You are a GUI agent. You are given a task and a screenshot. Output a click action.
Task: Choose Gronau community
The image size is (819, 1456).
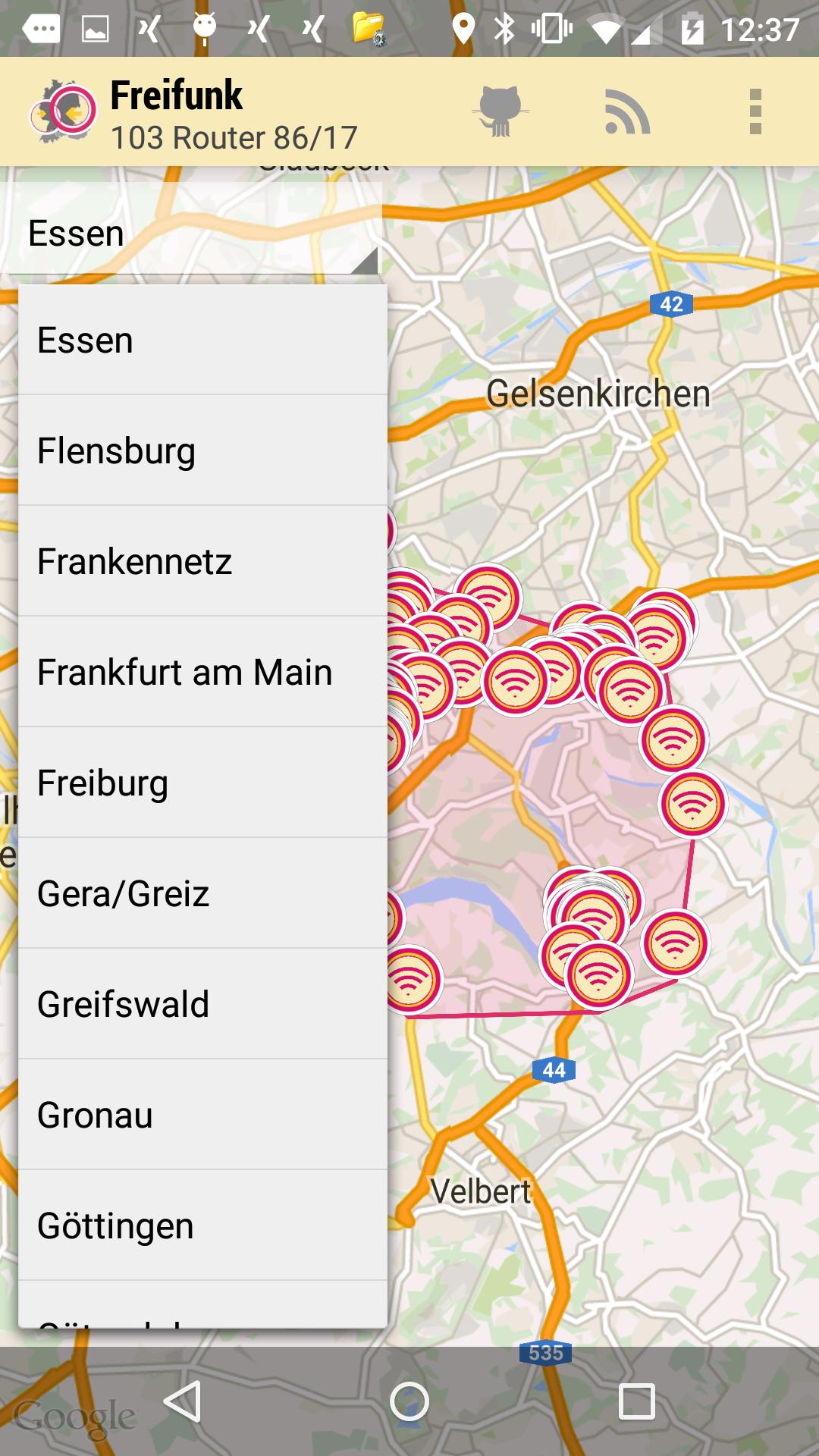[202, 1115]
